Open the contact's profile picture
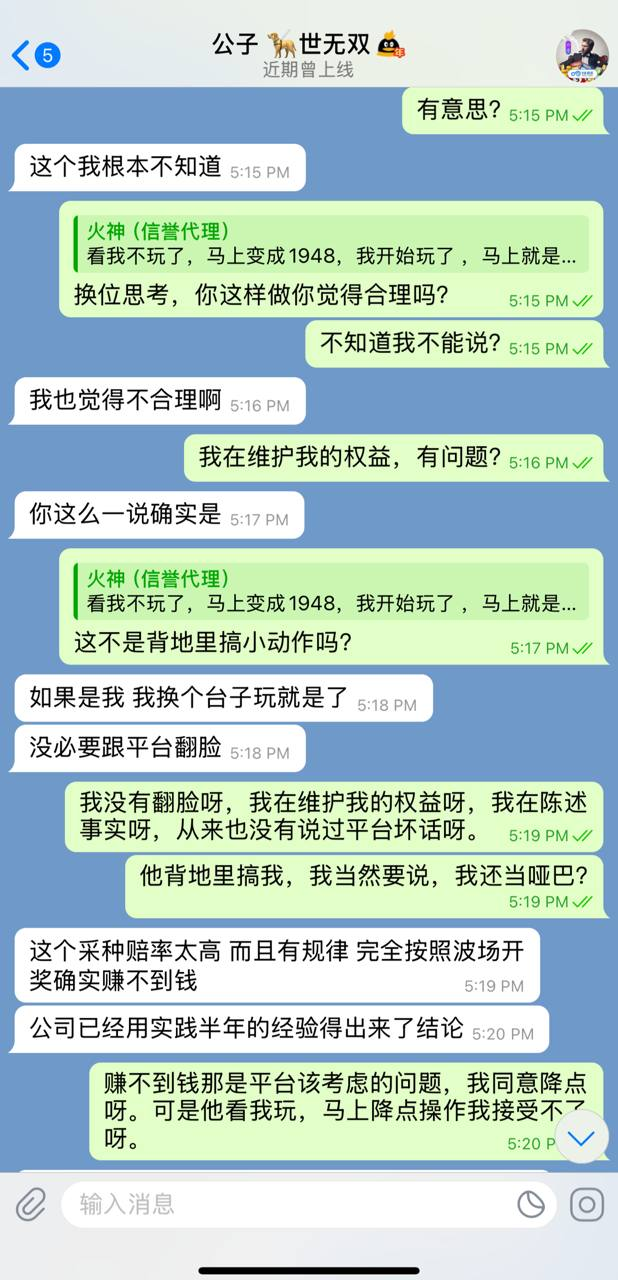The height and width of the screenshot is (1280, 618). pos(582,55)
